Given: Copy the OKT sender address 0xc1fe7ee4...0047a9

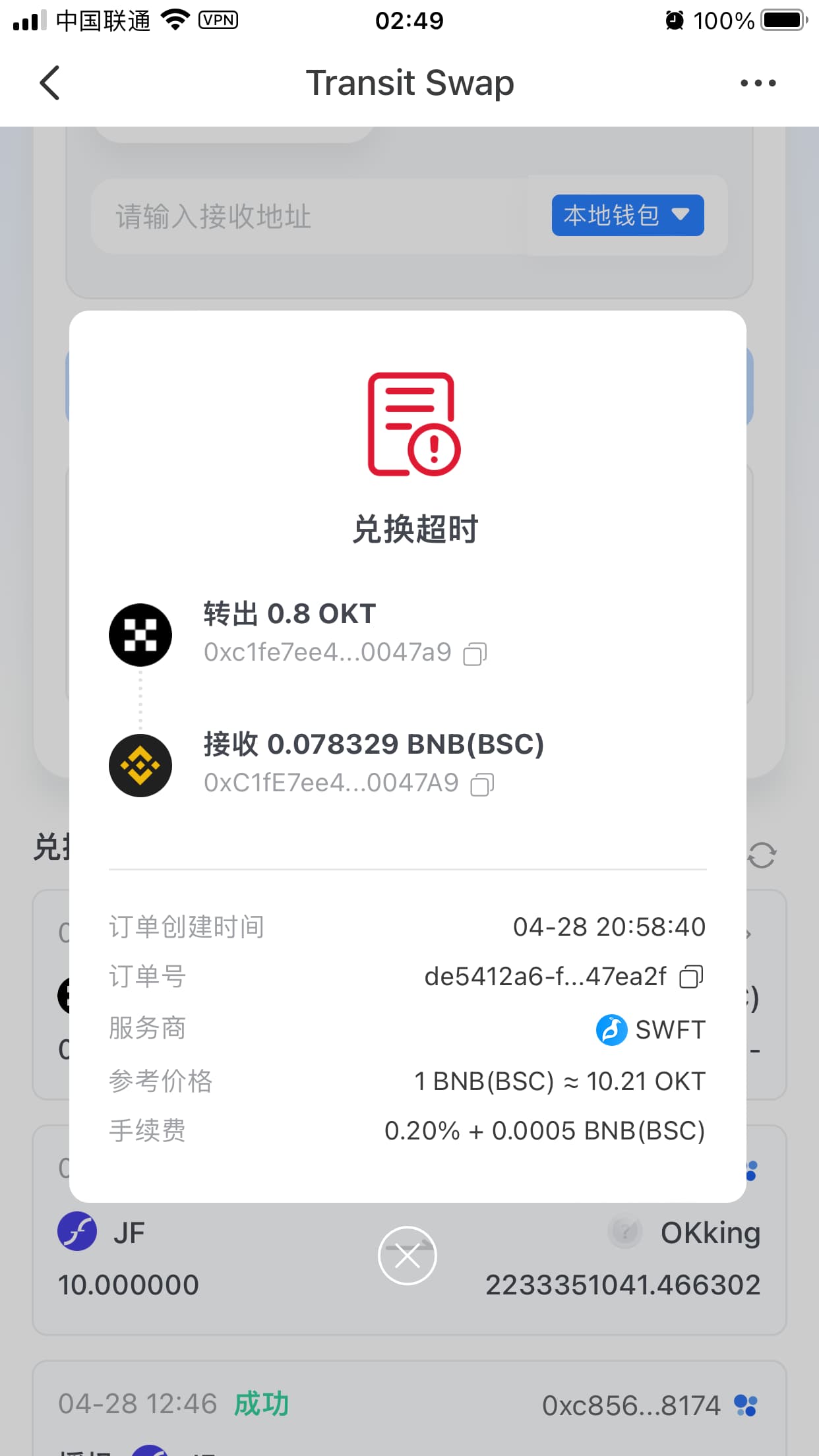Looking at the screenshot, I should [x=475, y=653].
